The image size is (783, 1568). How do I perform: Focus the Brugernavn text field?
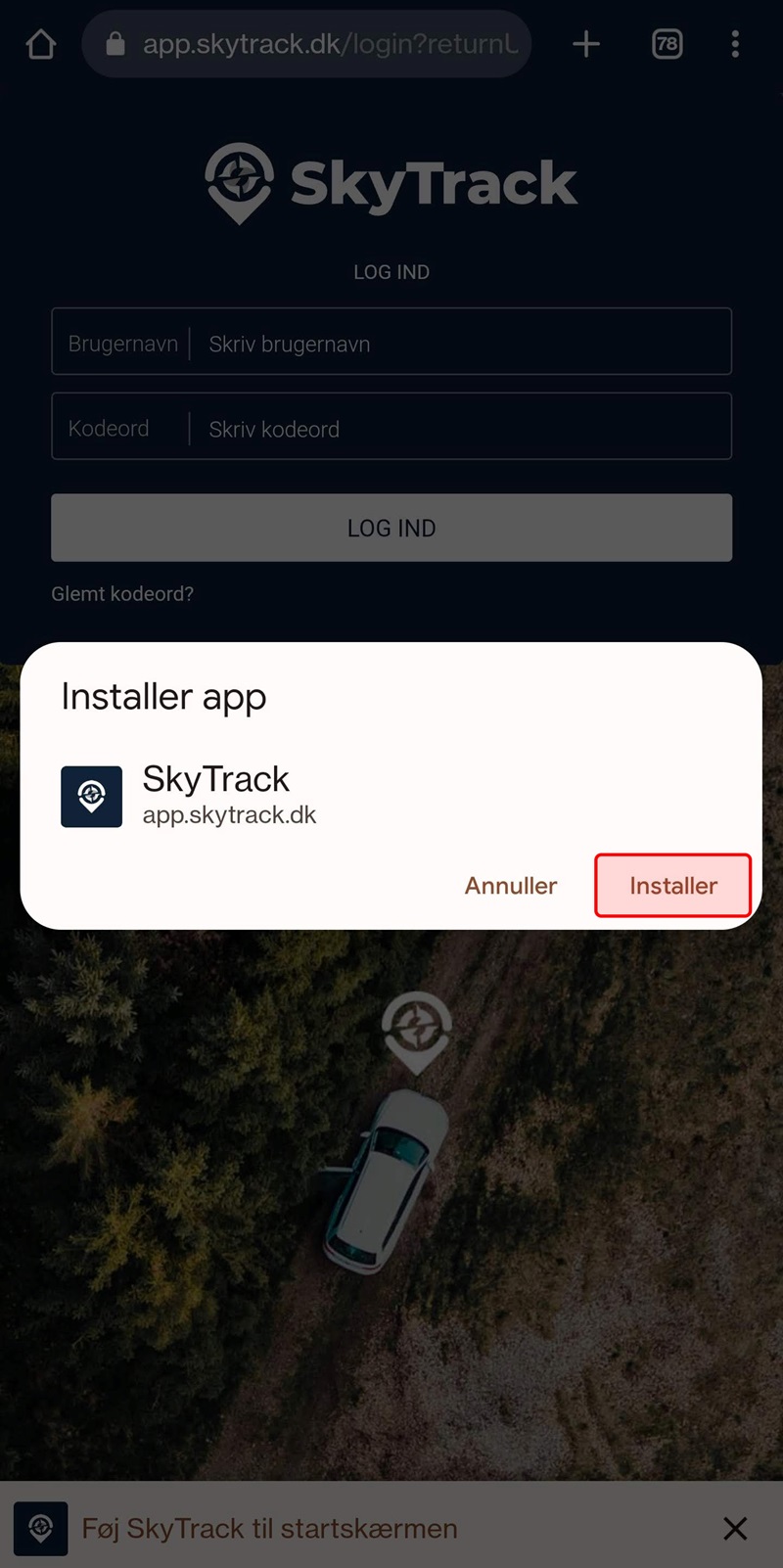[x=460, y=343]
